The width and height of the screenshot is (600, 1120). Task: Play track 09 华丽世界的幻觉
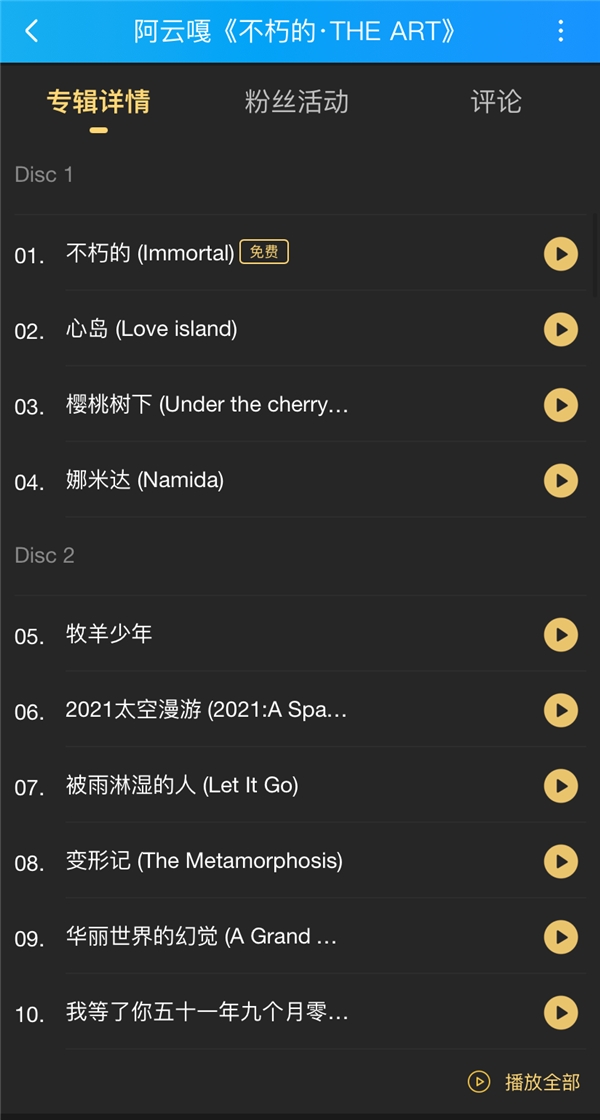561,937
